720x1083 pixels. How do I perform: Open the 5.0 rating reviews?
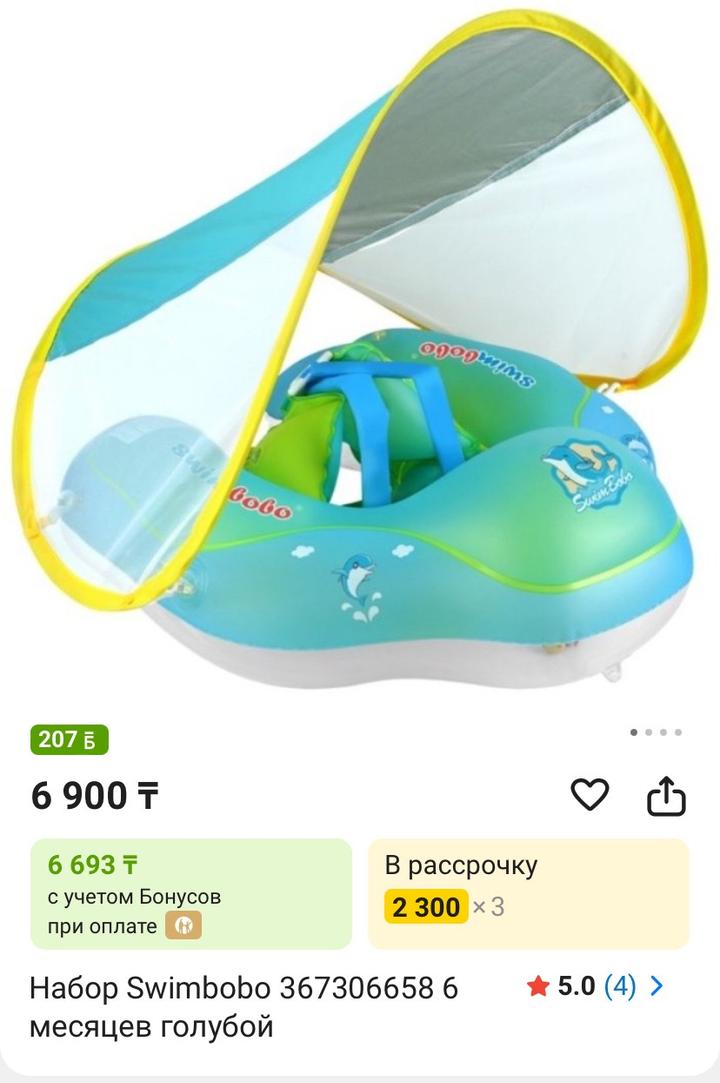[595, 987]
